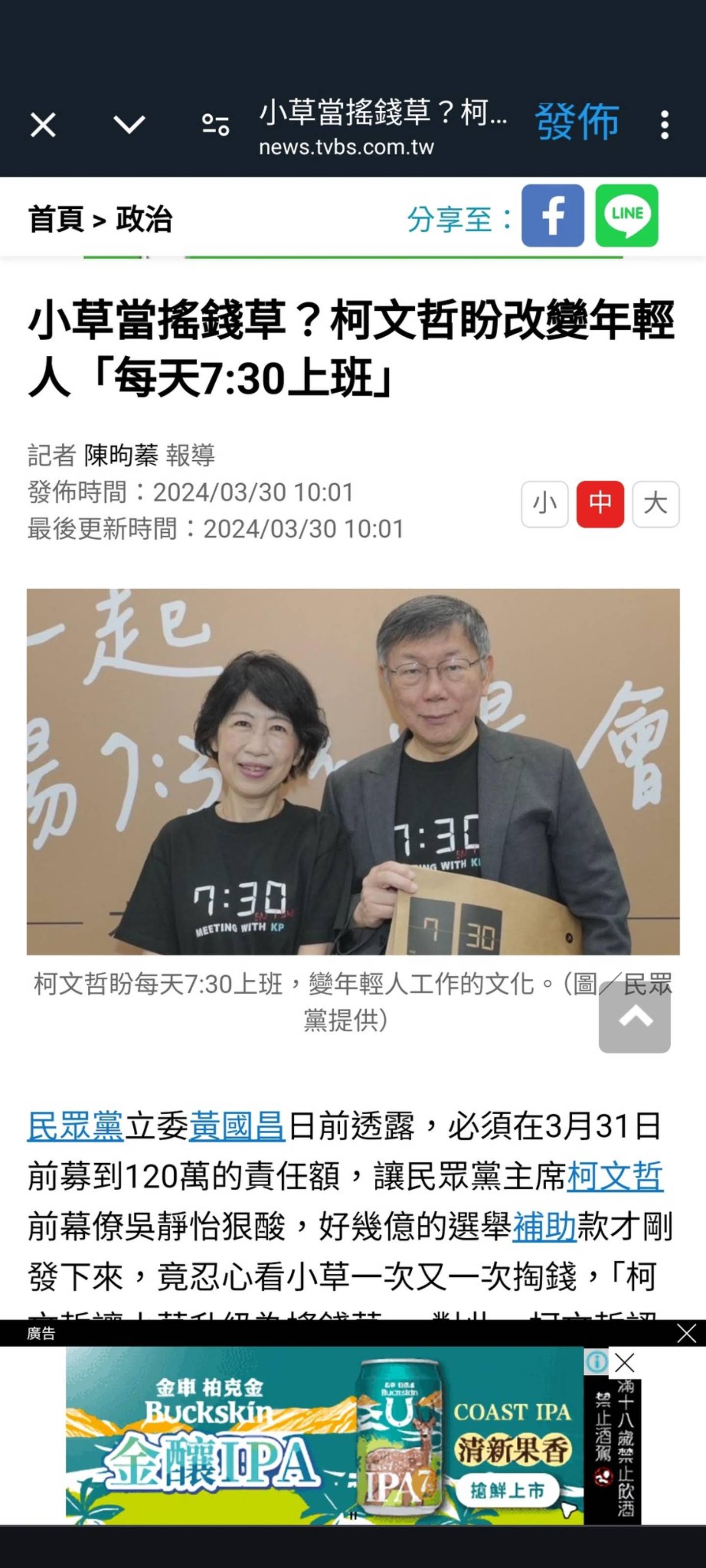Viewport: 706px width, 1568px height.
Task: Open the Buckskin 金釀IPA ad
Action: pyautogui.click(x=323, y=1437)
